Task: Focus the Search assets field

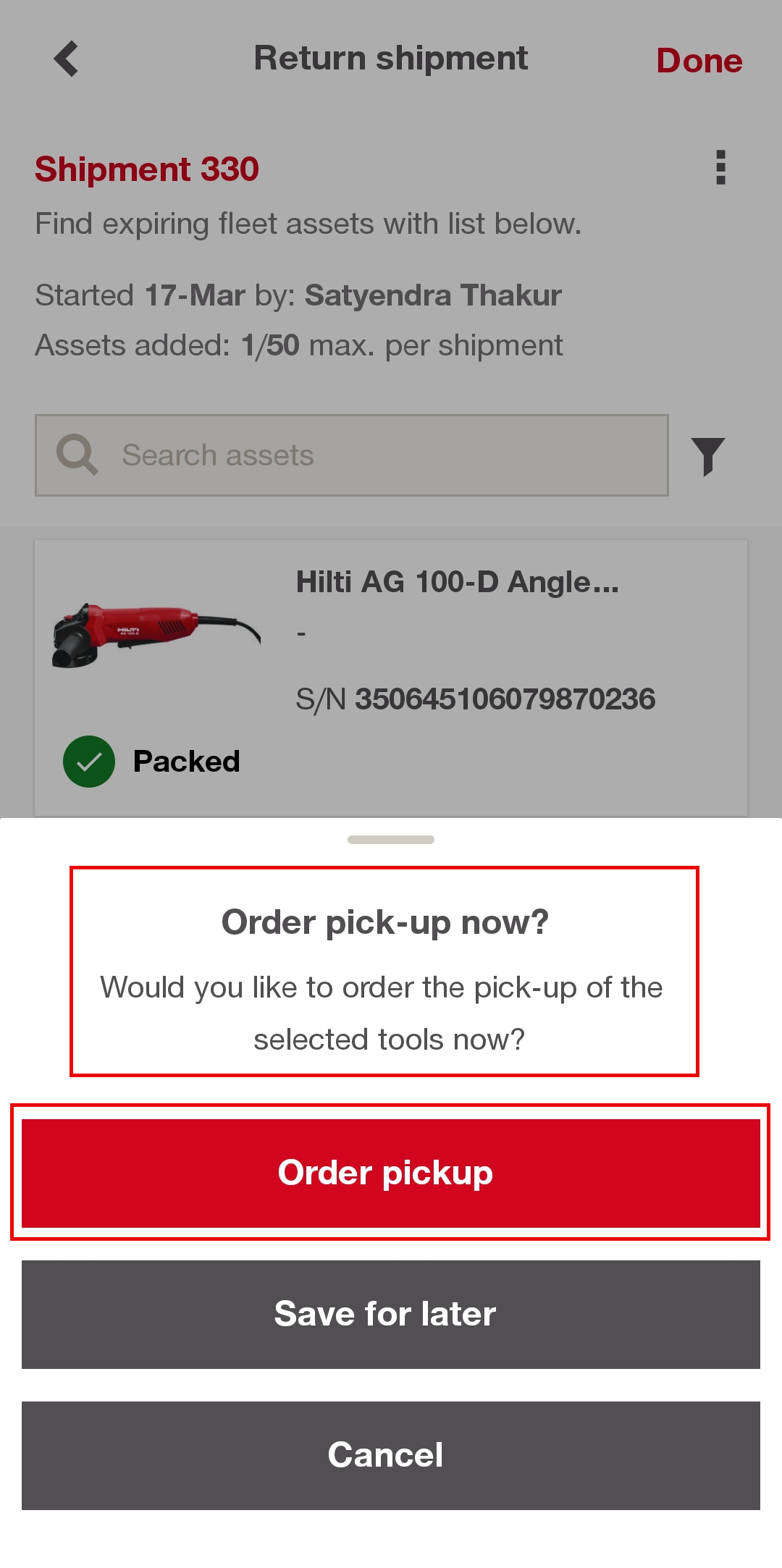Action: (x=351, y=455)
